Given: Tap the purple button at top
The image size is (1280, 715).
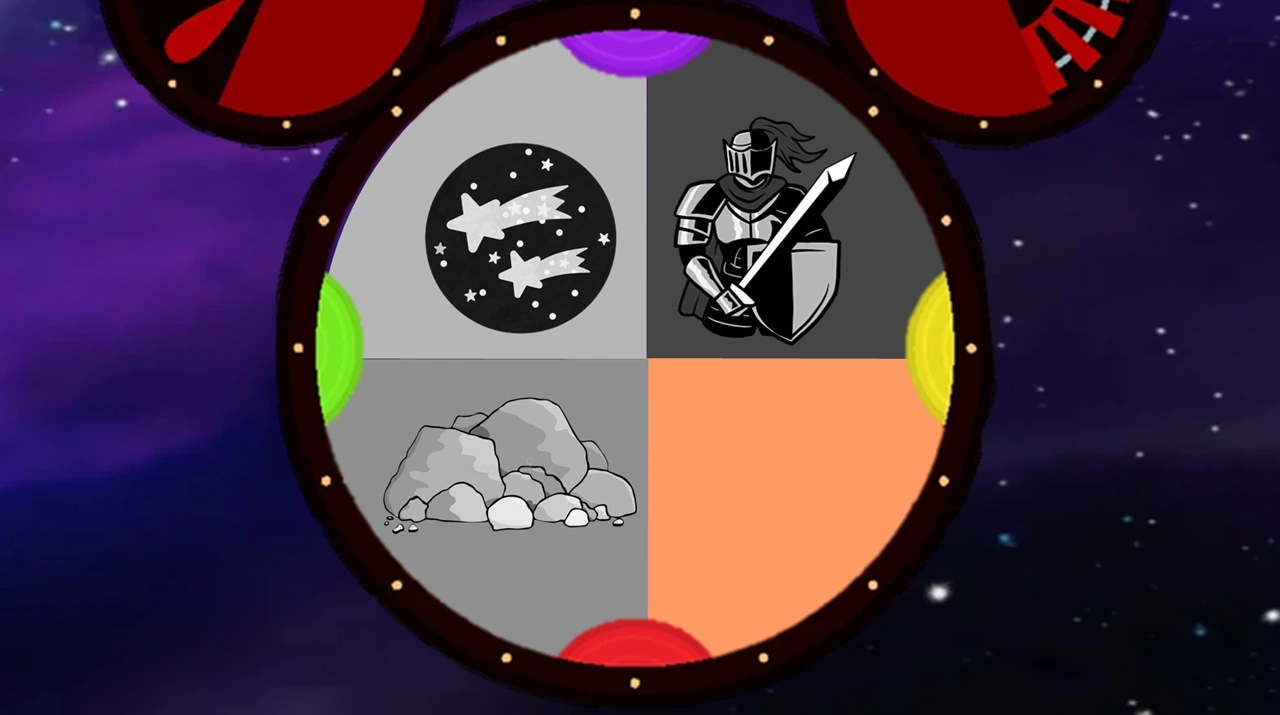Looking at the screenshot, I should (634, 50).
